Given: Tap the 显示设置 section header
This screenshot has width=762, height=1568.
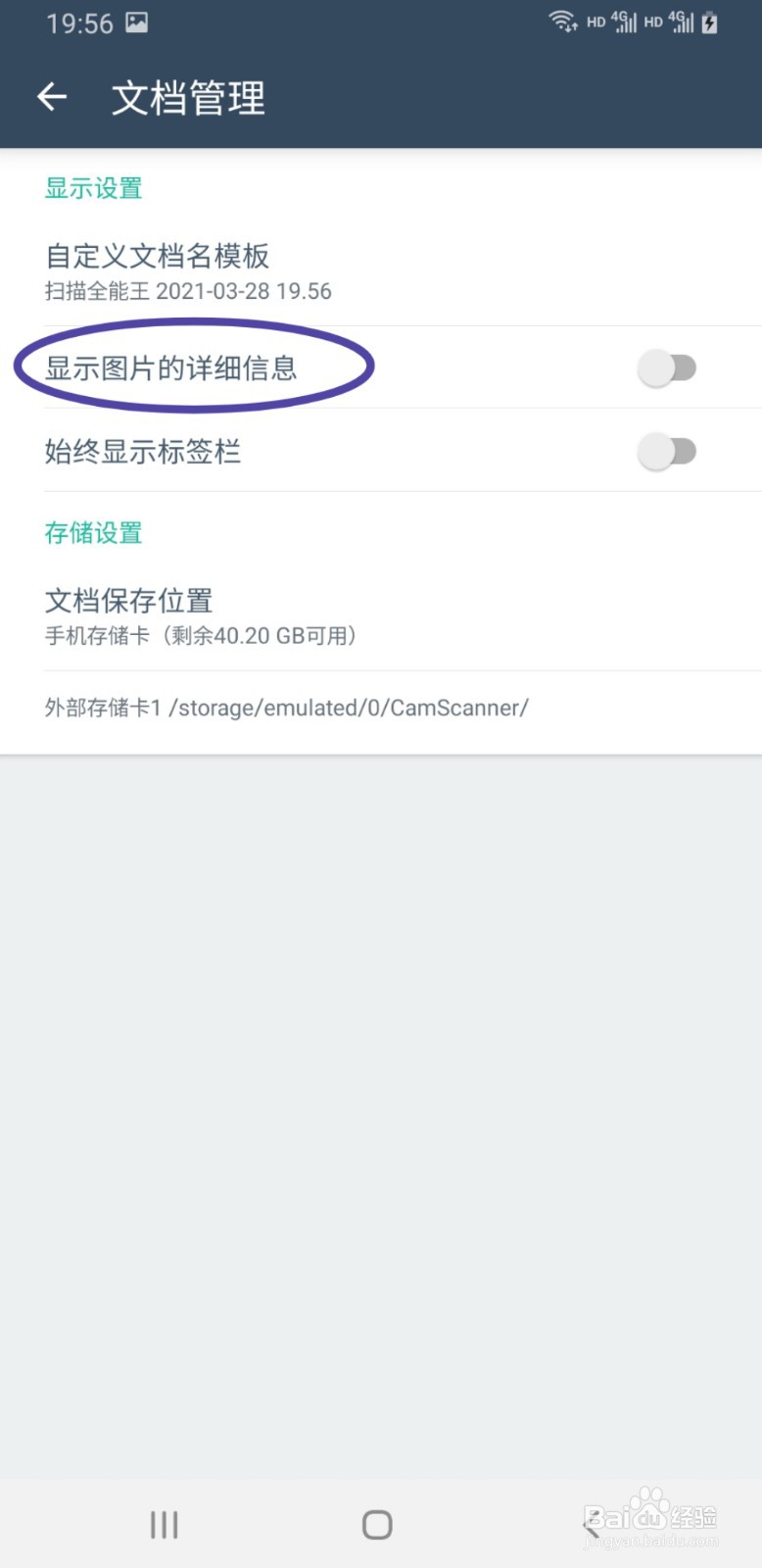Looking at the screenshot, I should coord(93,188).
